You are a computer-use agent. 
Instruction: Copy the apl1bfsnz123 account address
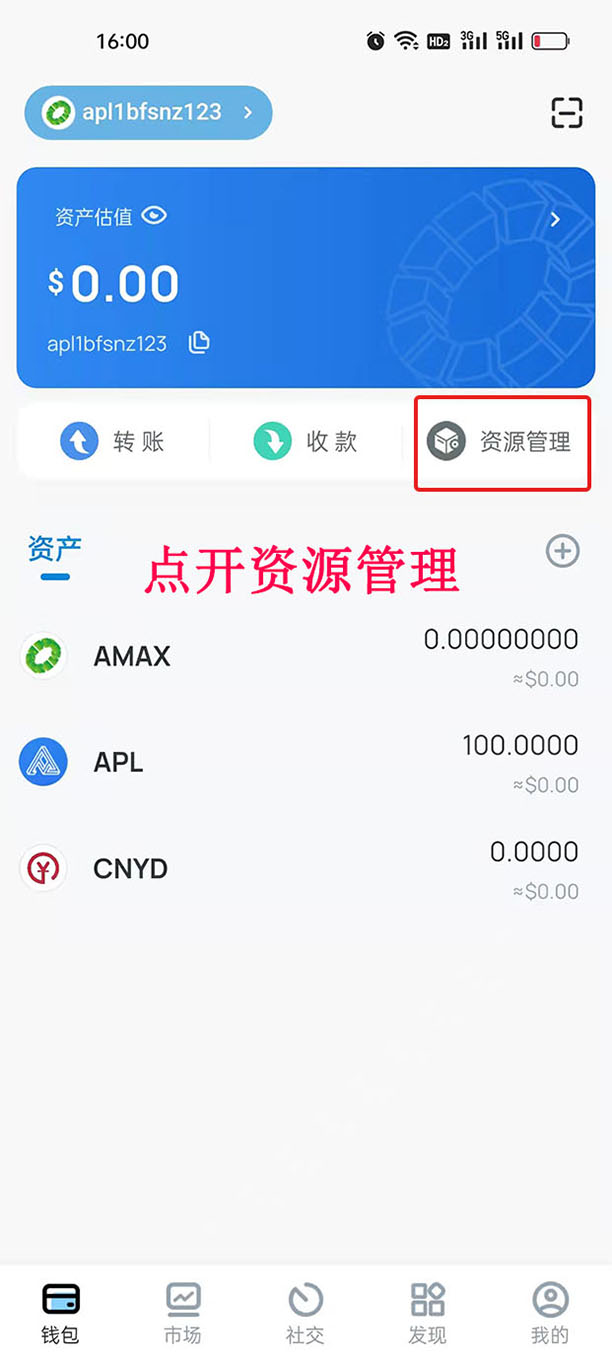pos(200,343)
